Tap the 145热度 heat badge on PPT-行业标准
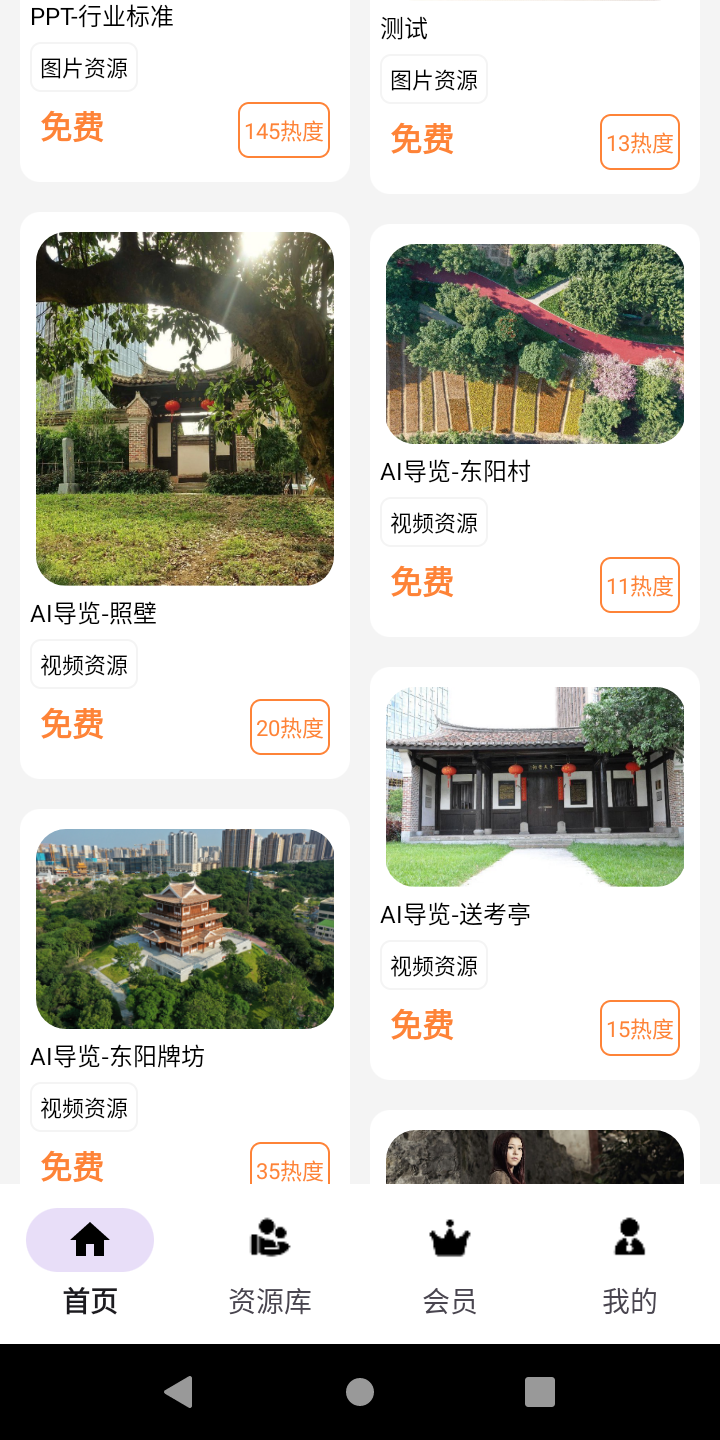 (283, 130)
